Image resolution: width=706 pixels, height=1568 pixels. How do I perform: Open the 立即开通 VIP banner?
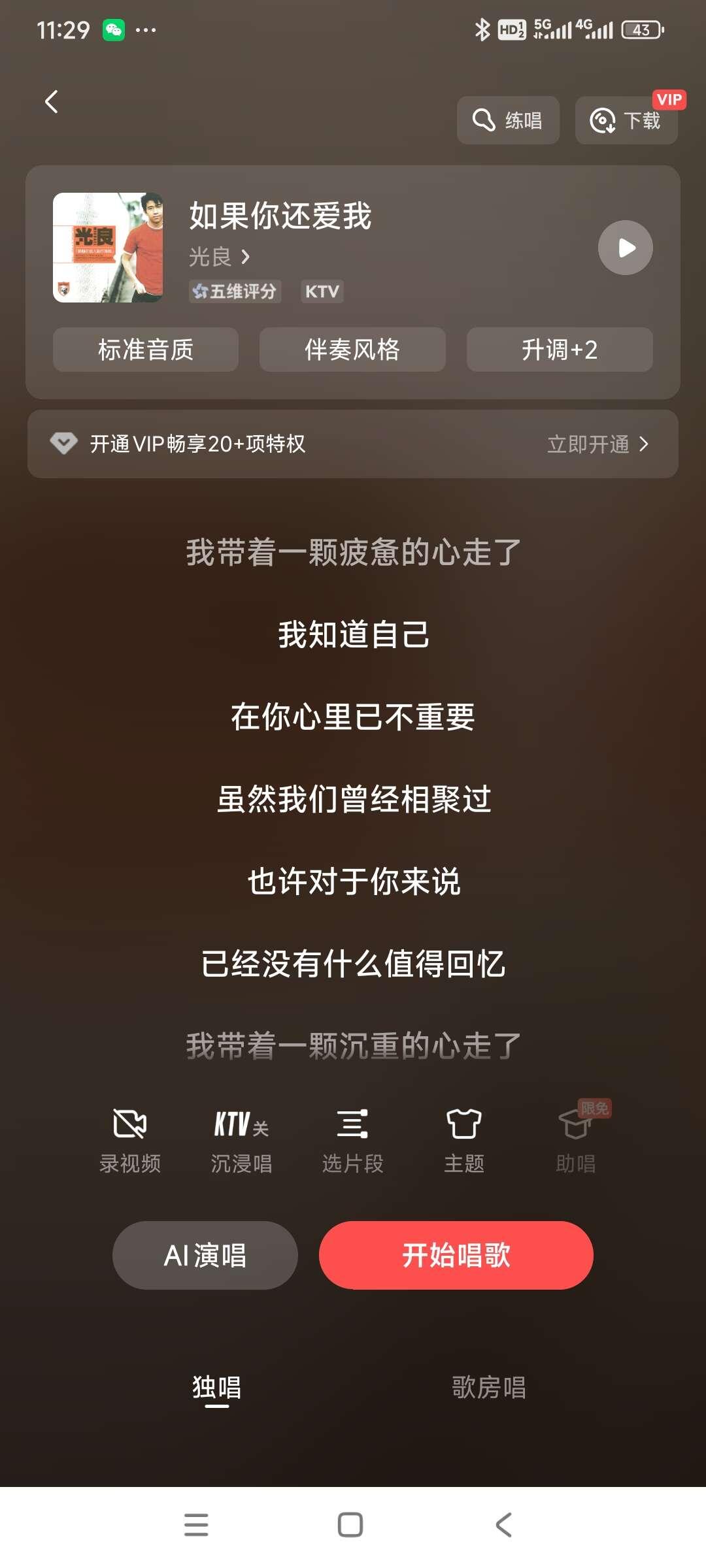(597, 444)
